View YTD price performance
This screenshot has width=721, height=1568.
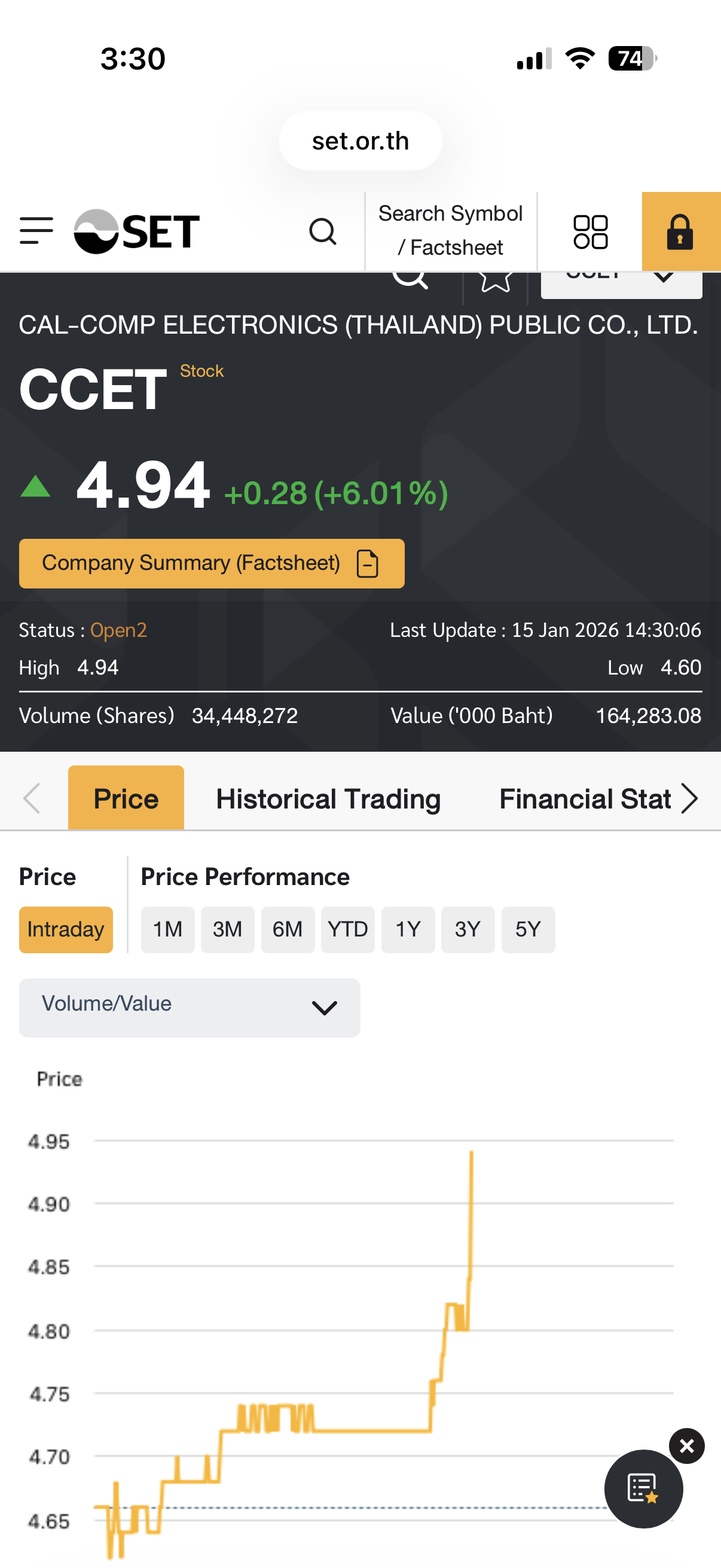pyautogui.click(x=347, y=929)
